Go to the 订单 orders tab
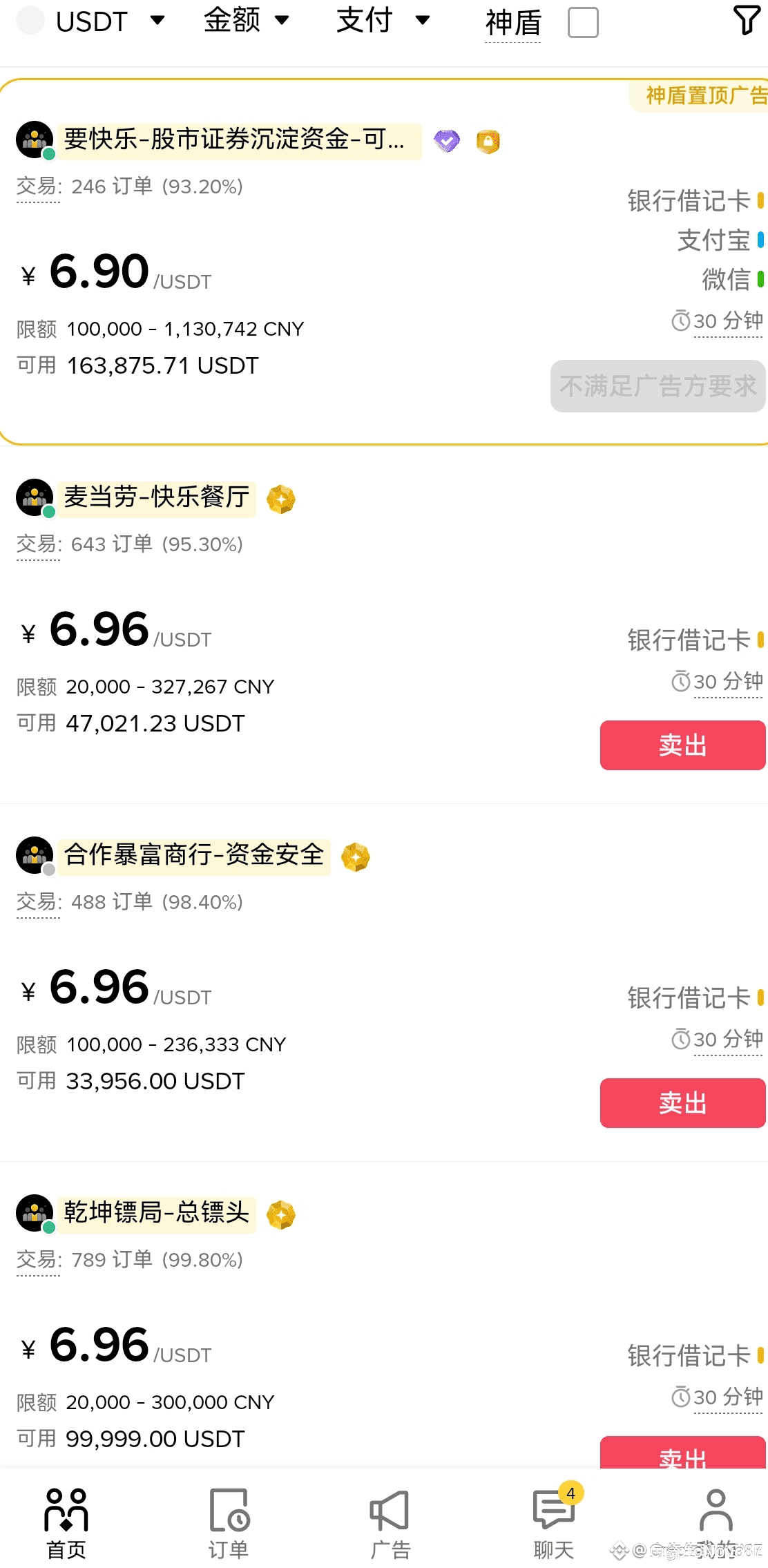The width and height of the screenshot is (768, 1568). [229, 1524]
